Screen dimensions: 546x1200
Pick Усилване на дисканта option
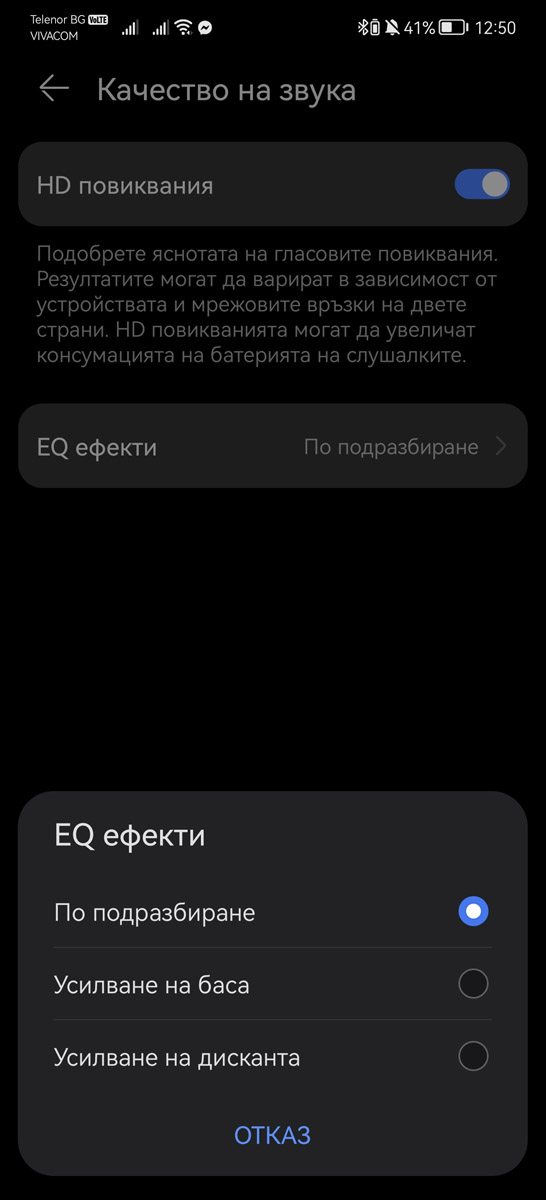(272, 1056)
